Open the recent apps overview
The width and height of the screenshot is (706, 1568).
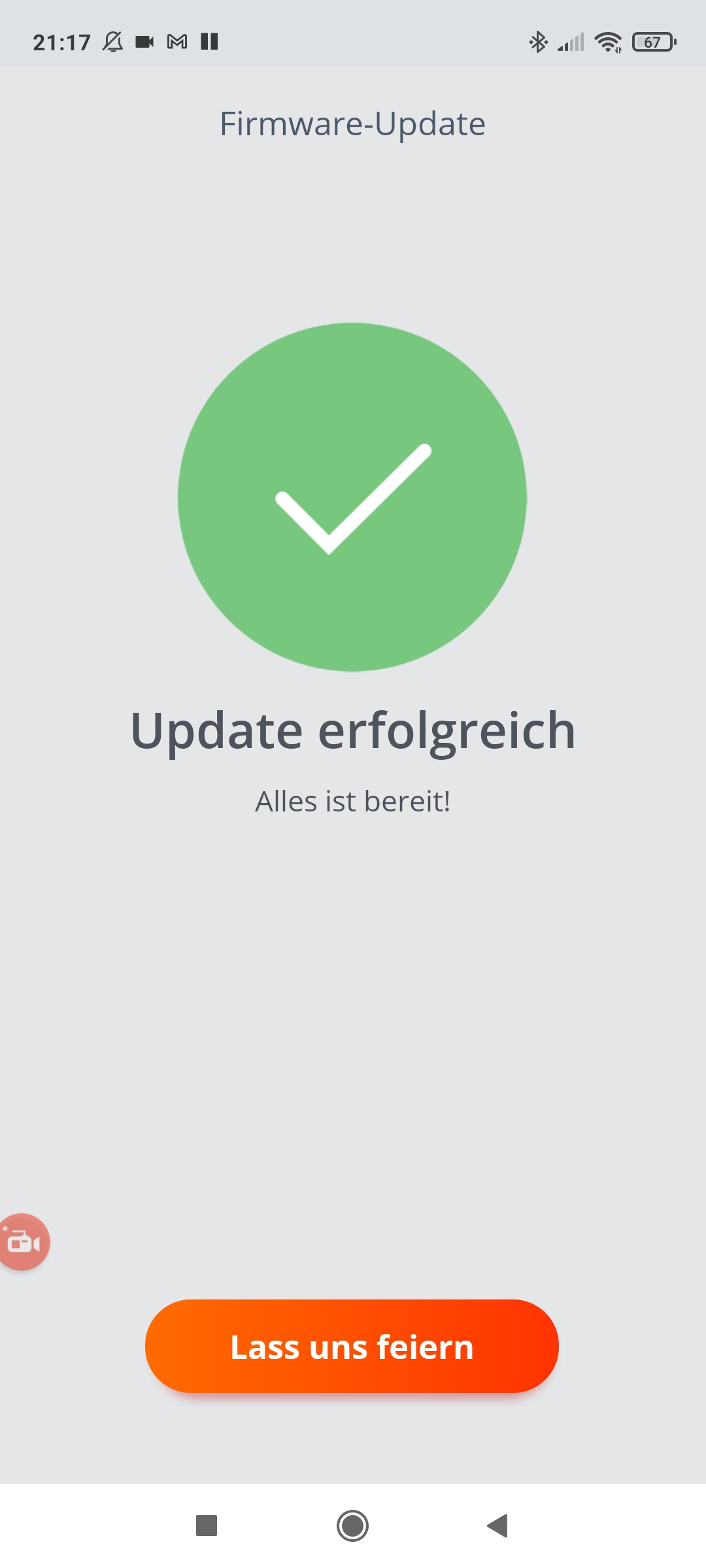[207, 1526]
